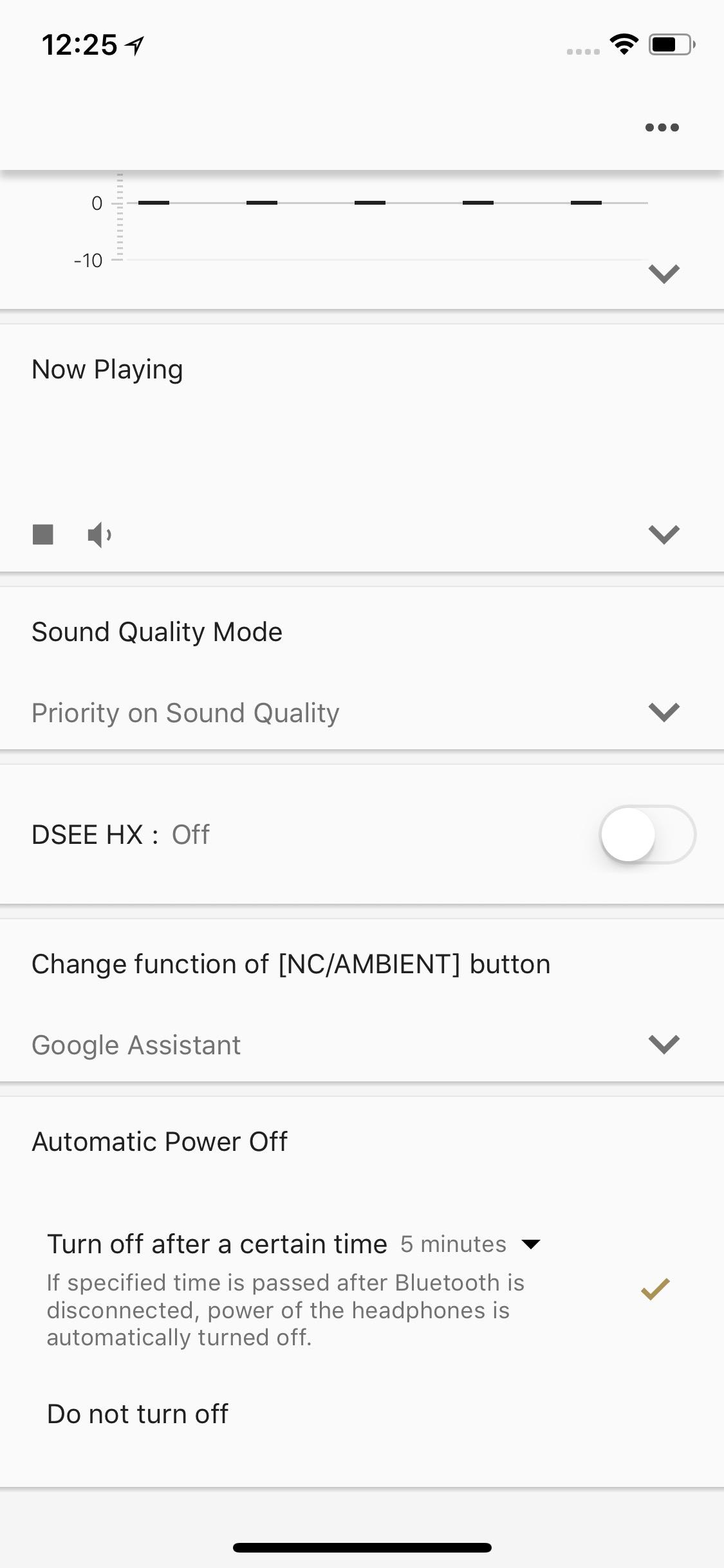Image resolution: width=724 pixels, height=1568 pixels.
Task: Open the 5 minutes time dropdown
Action: [x=470, y=1244]
